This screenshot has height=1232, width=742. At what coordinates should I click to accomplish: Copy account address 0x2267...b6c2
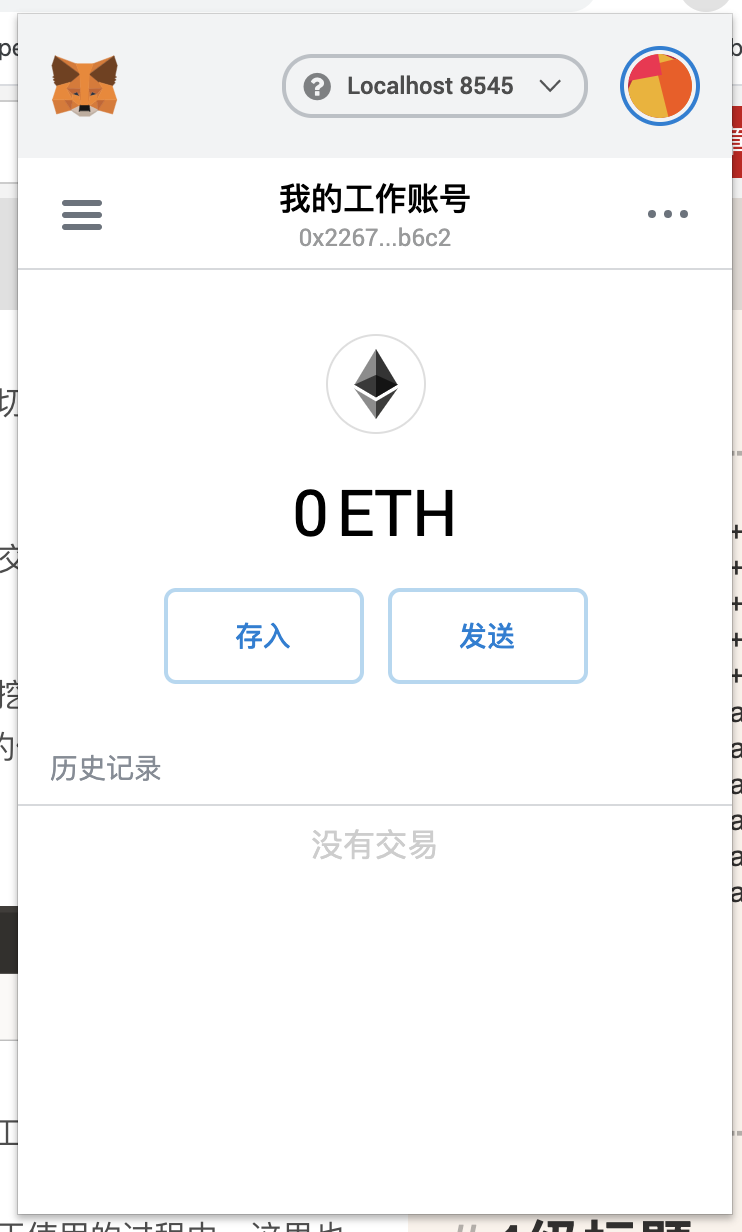point(374,238)
